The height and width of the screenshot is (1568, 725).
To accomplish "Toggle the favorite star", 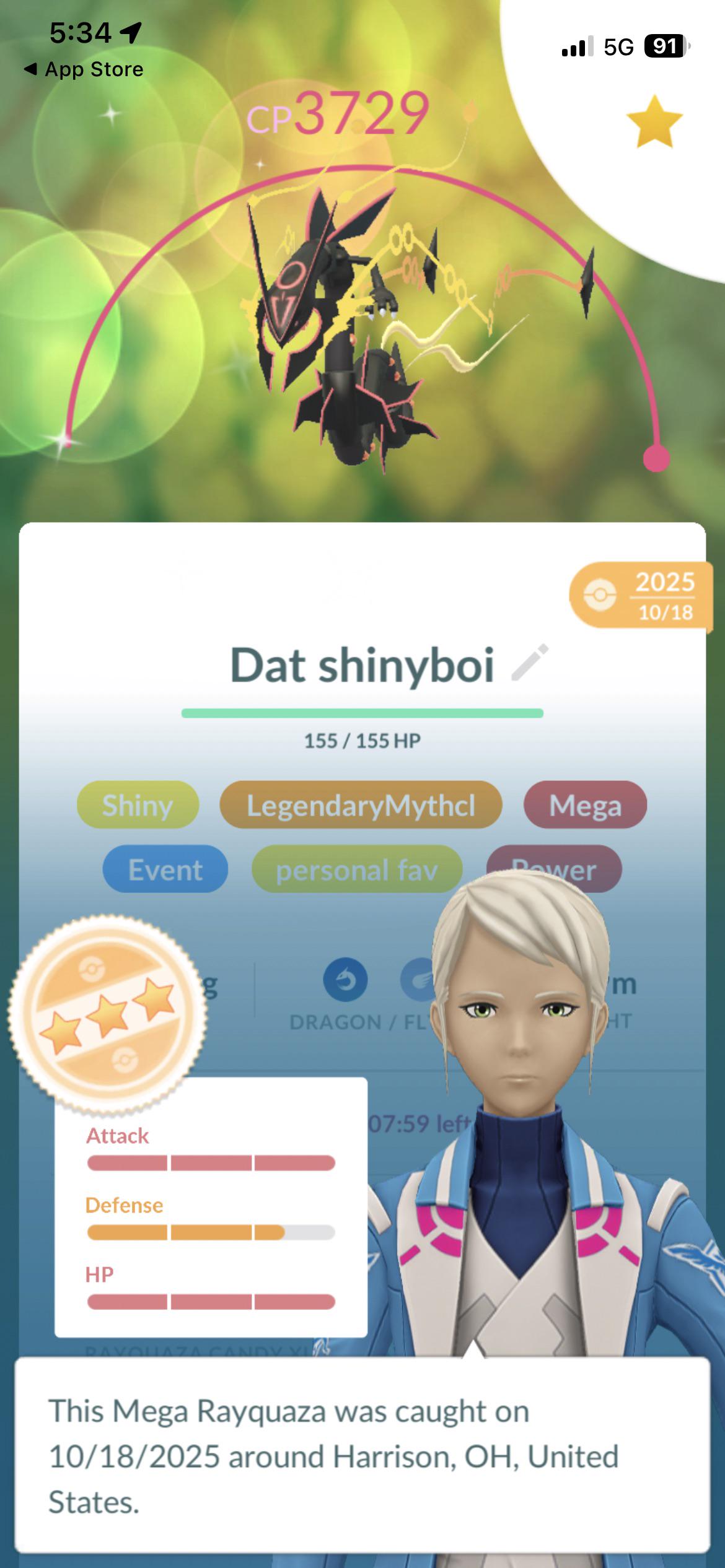I will pos(654,122).
